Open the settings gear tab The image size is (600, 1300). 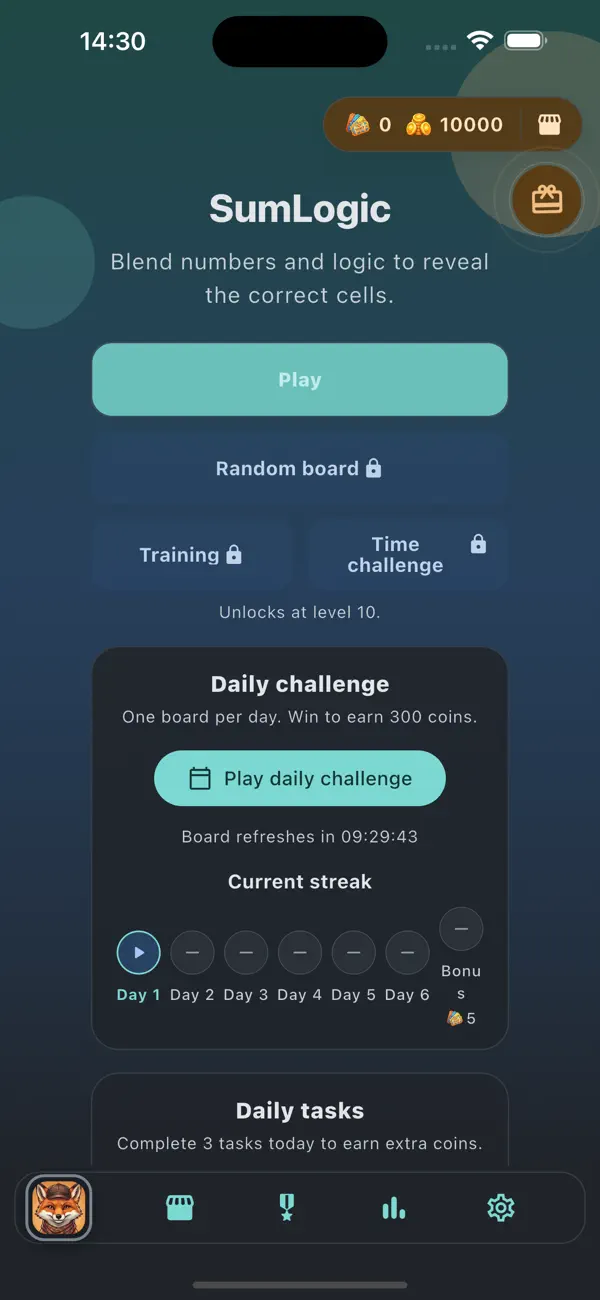[x=501, y=1208]
